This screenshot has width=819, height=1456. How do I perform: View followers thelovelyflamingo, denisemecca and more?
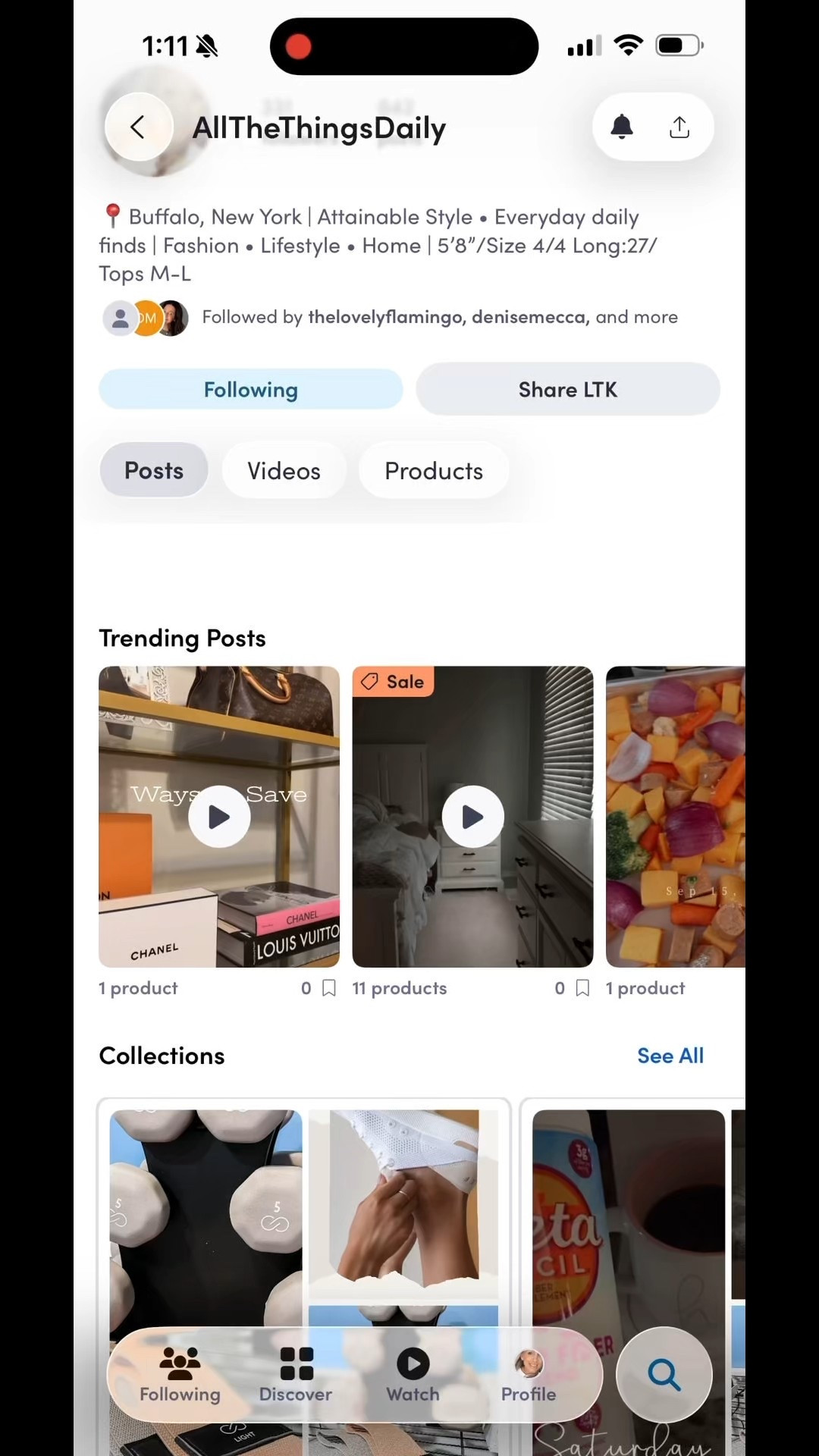(439, 317)
